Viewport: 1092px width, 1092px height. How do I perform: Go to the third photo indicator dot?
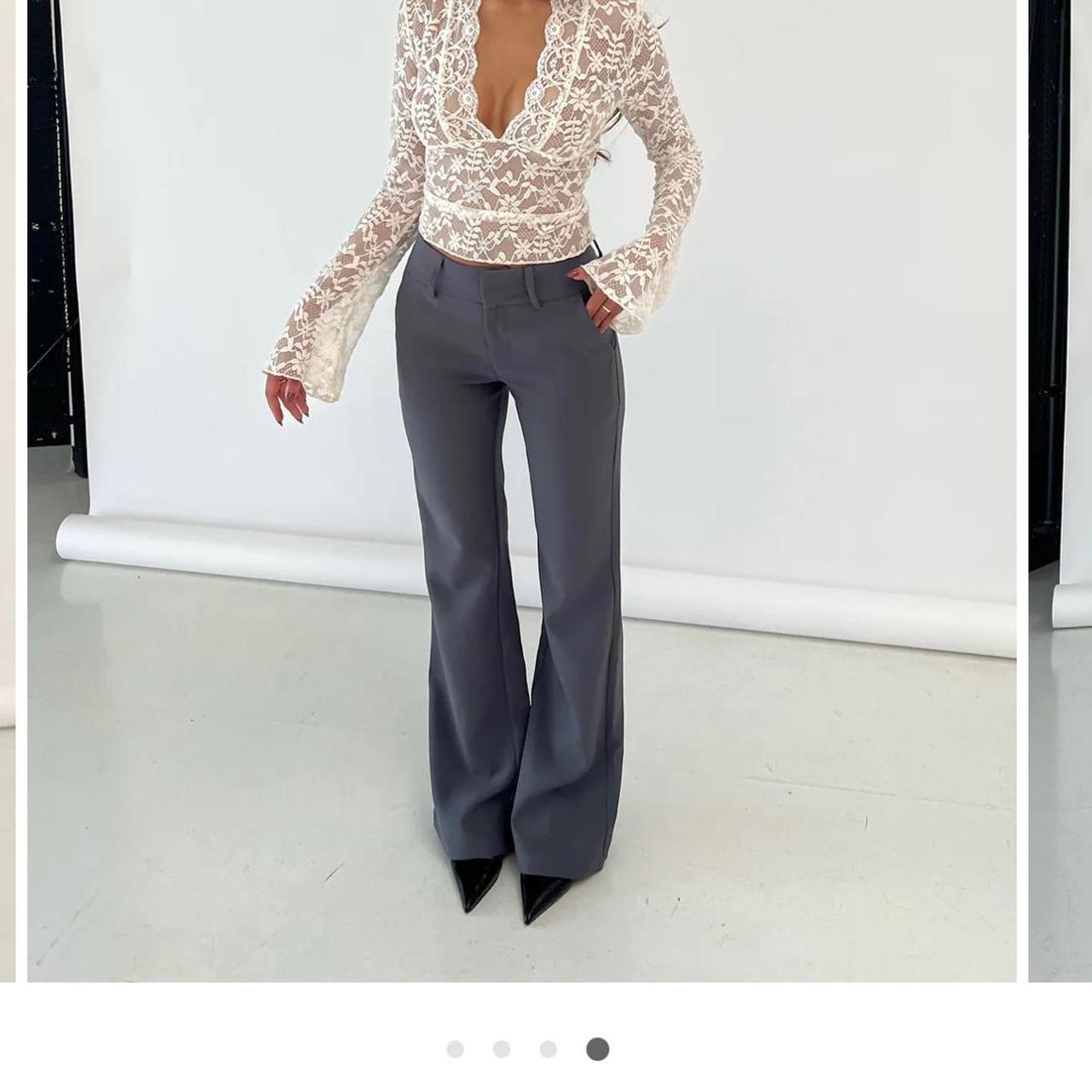pyautogui.click(x=549, y=1048)
